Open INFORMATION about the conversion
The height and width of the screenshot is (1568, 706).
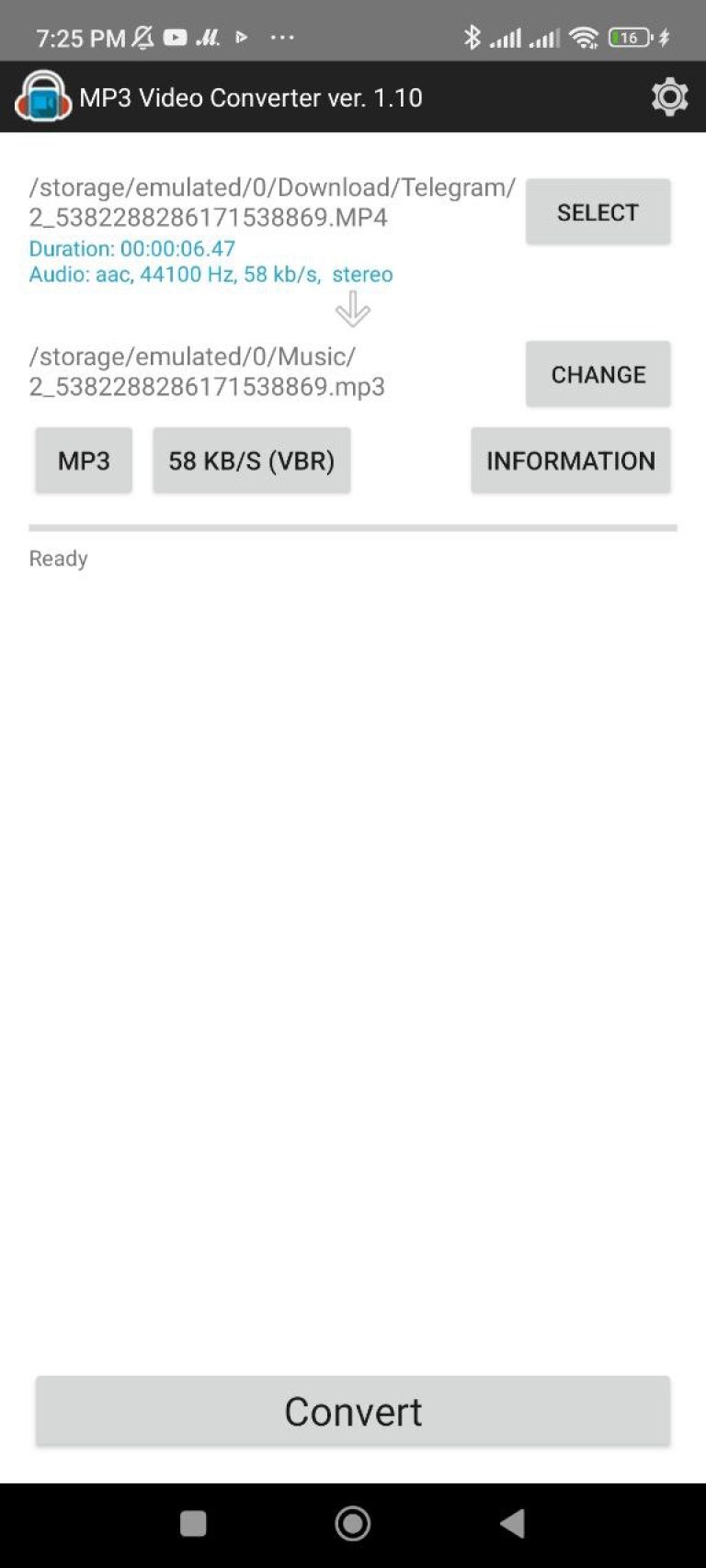click(570, 460)
